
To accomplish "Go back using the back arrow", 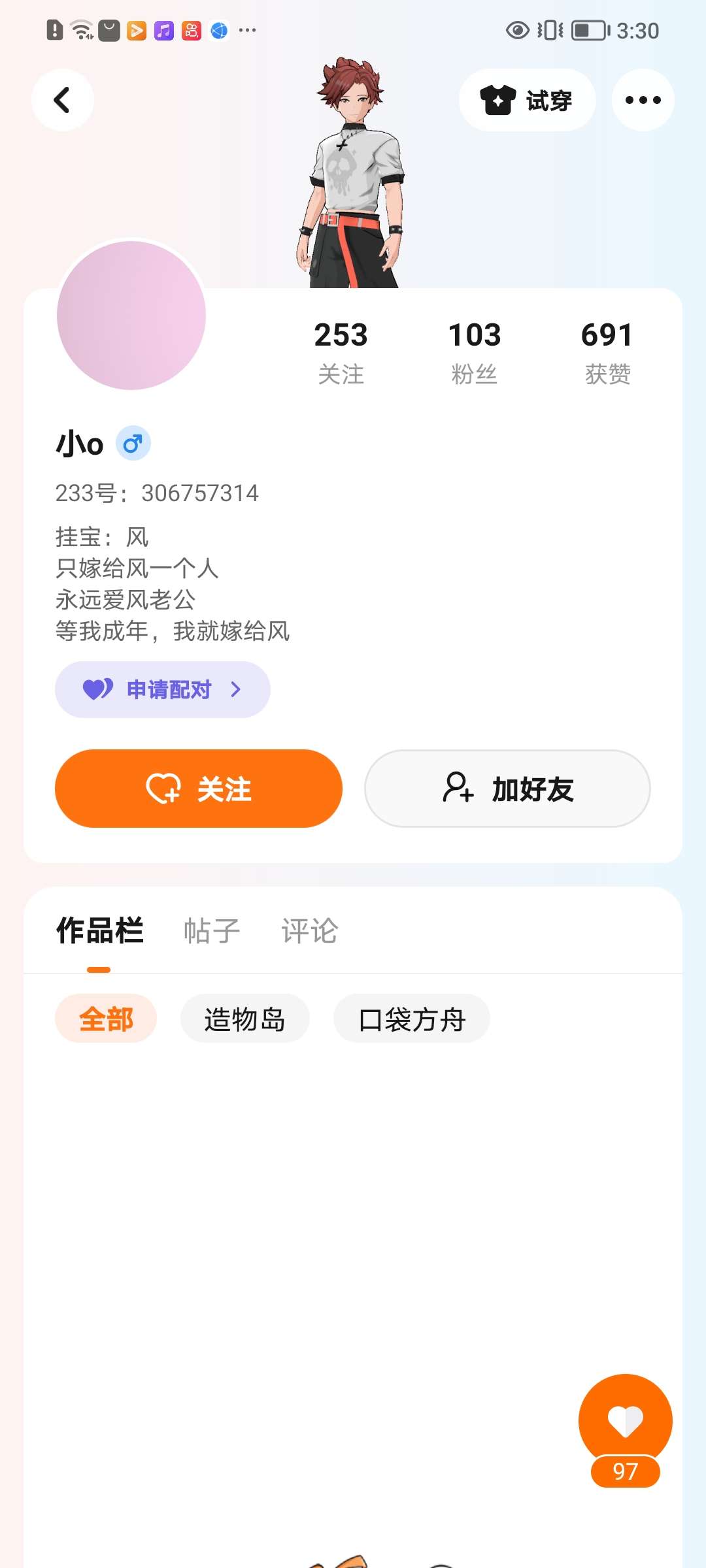I will point(62,100).
